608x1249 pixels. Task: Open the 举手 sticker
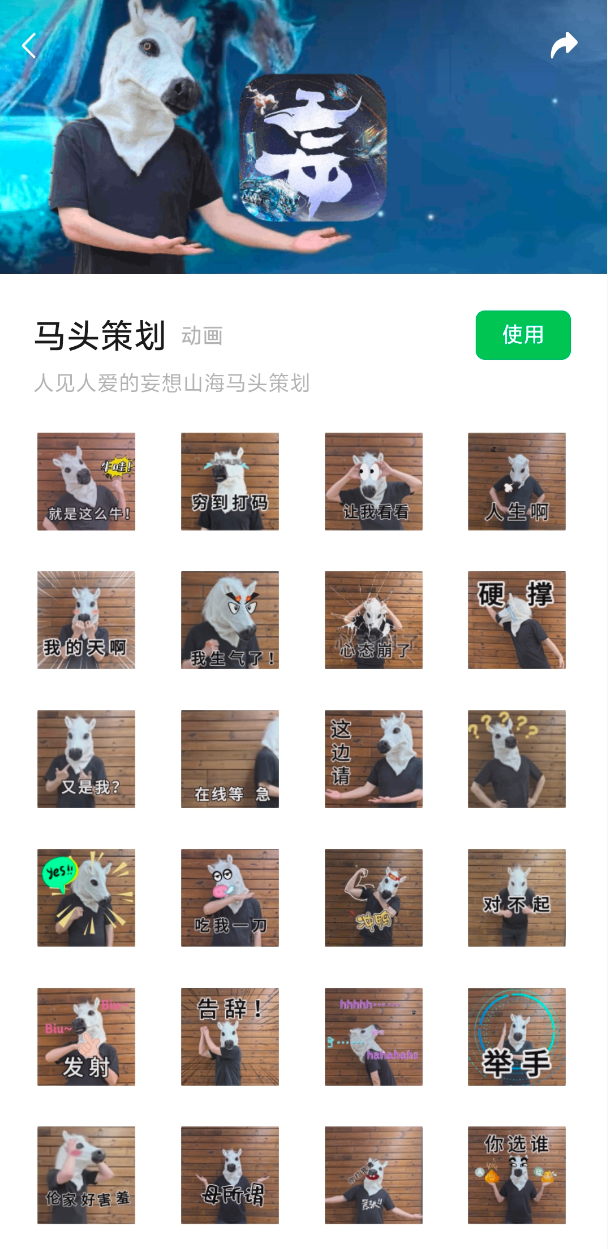click(517, 1037)
